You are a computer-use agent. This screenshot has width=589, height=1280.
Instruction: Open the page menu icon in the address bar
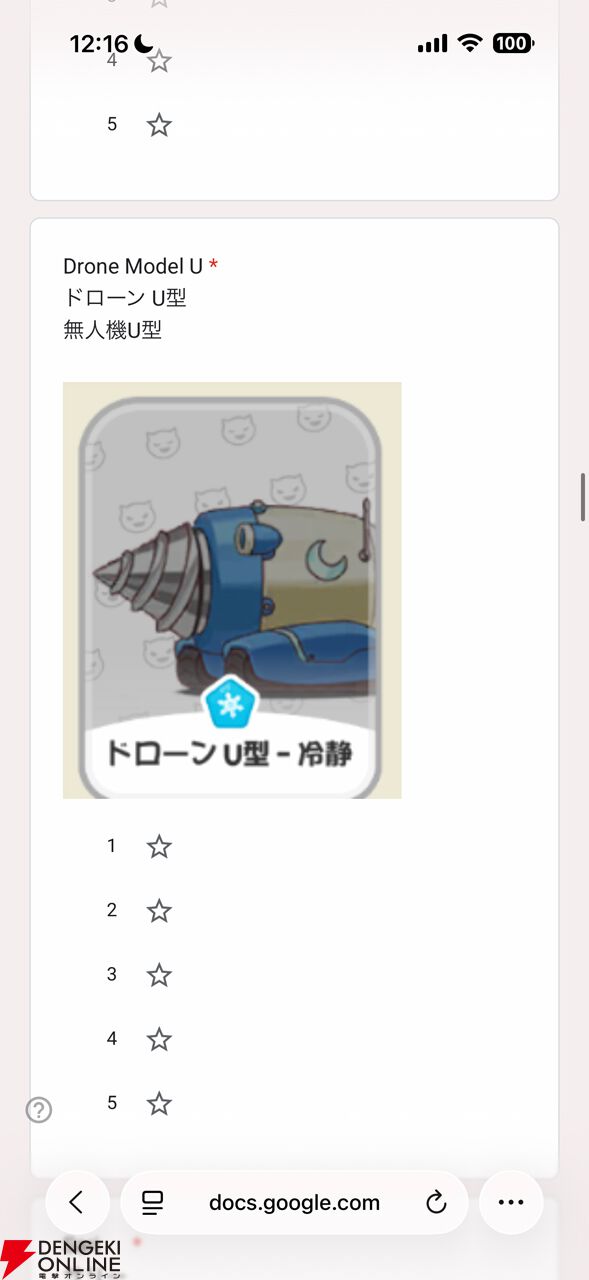point(152,1203)
